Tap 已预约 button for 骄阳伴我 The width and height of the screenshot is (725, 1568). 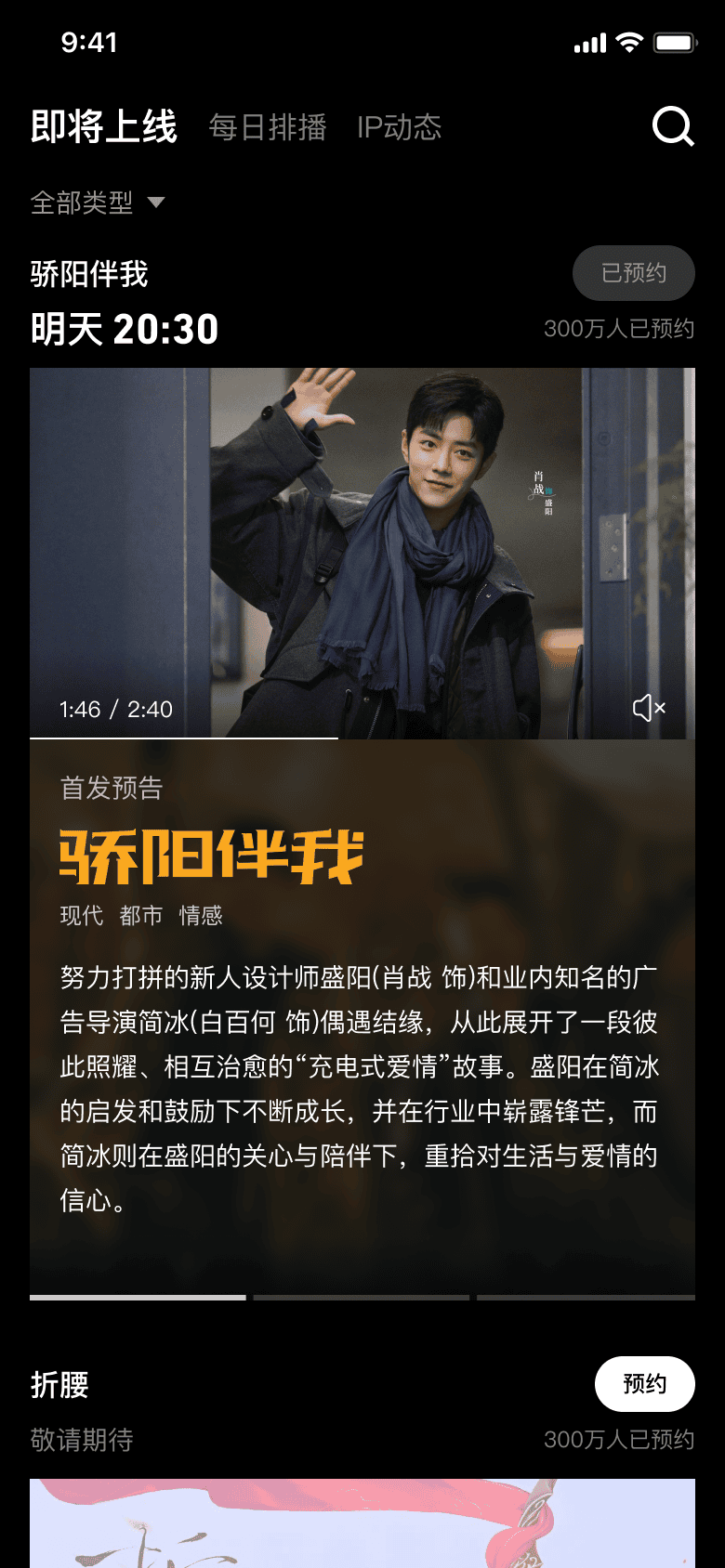click(x=633, y=273)
